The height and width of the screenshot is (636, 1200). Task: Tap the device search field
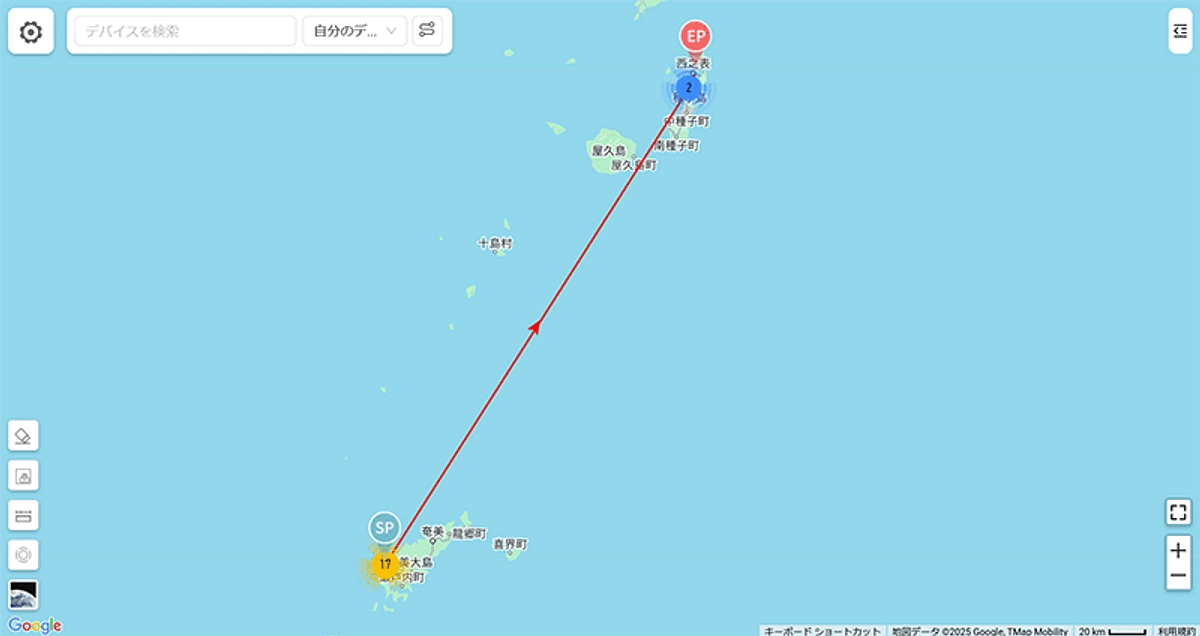click(x=185, y=31)
